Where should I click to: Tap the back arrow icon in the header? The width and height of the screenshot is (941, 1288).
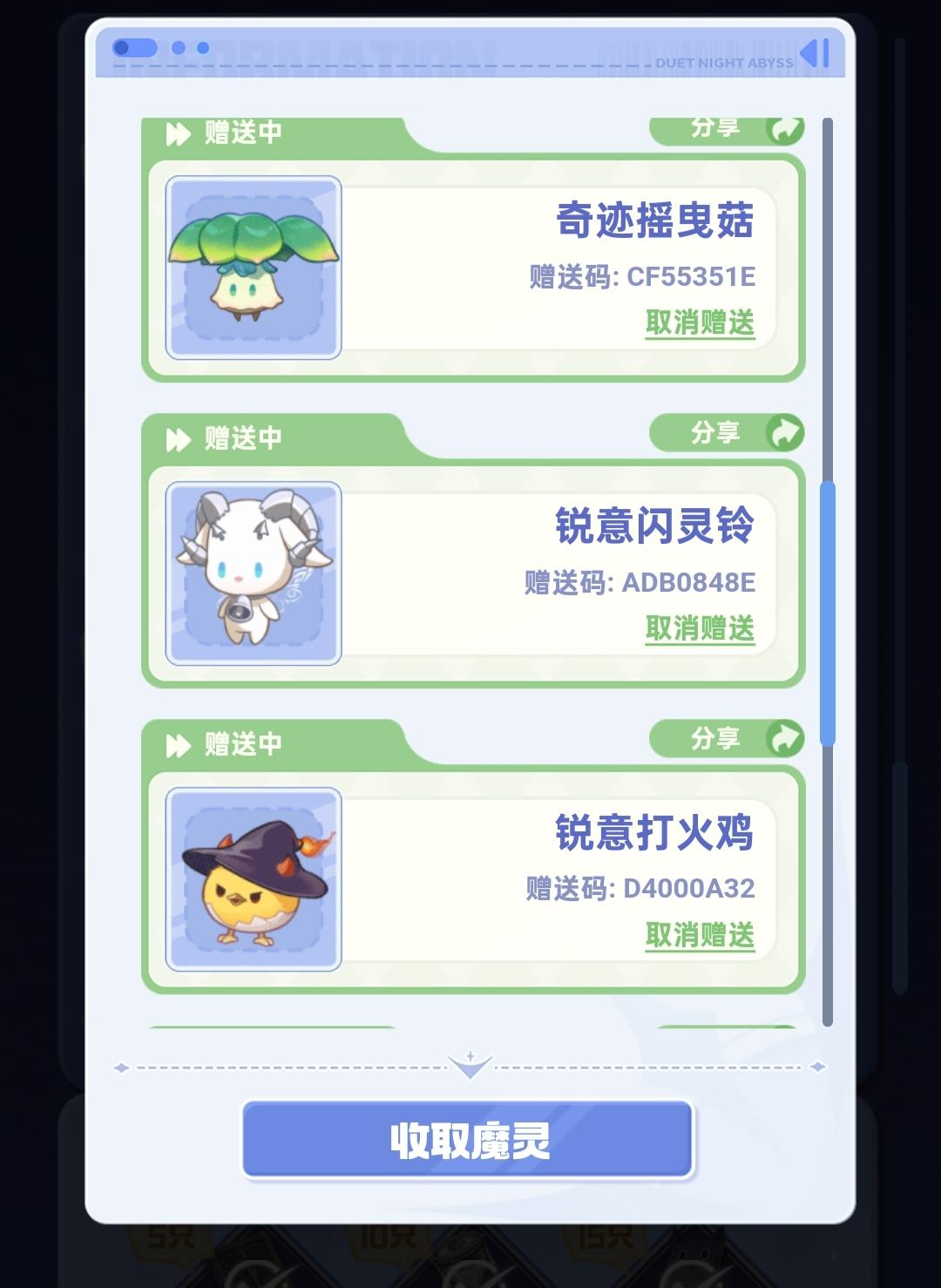pos(815,53)
